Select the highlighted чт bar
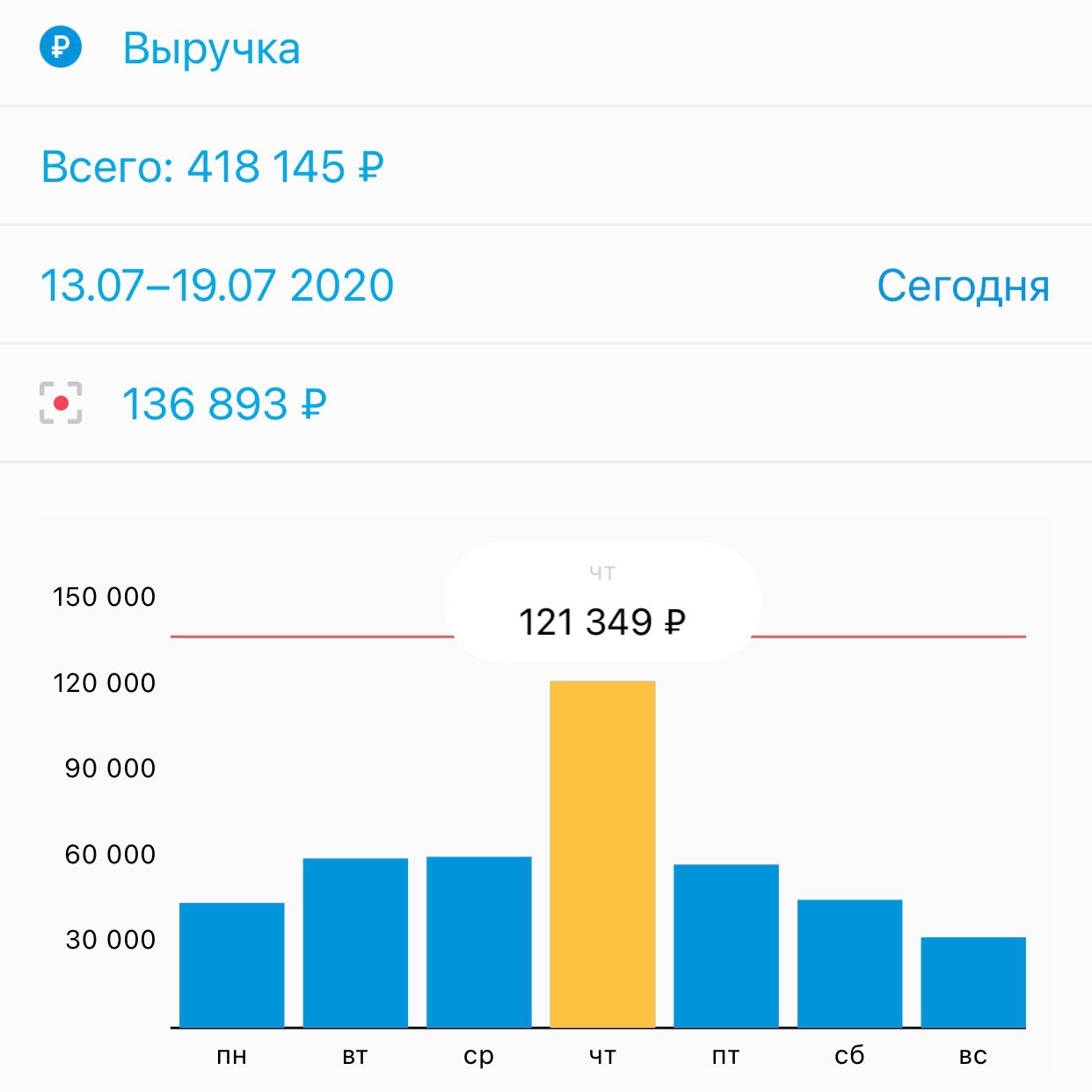1092x1092 pixels. (602, 853)
